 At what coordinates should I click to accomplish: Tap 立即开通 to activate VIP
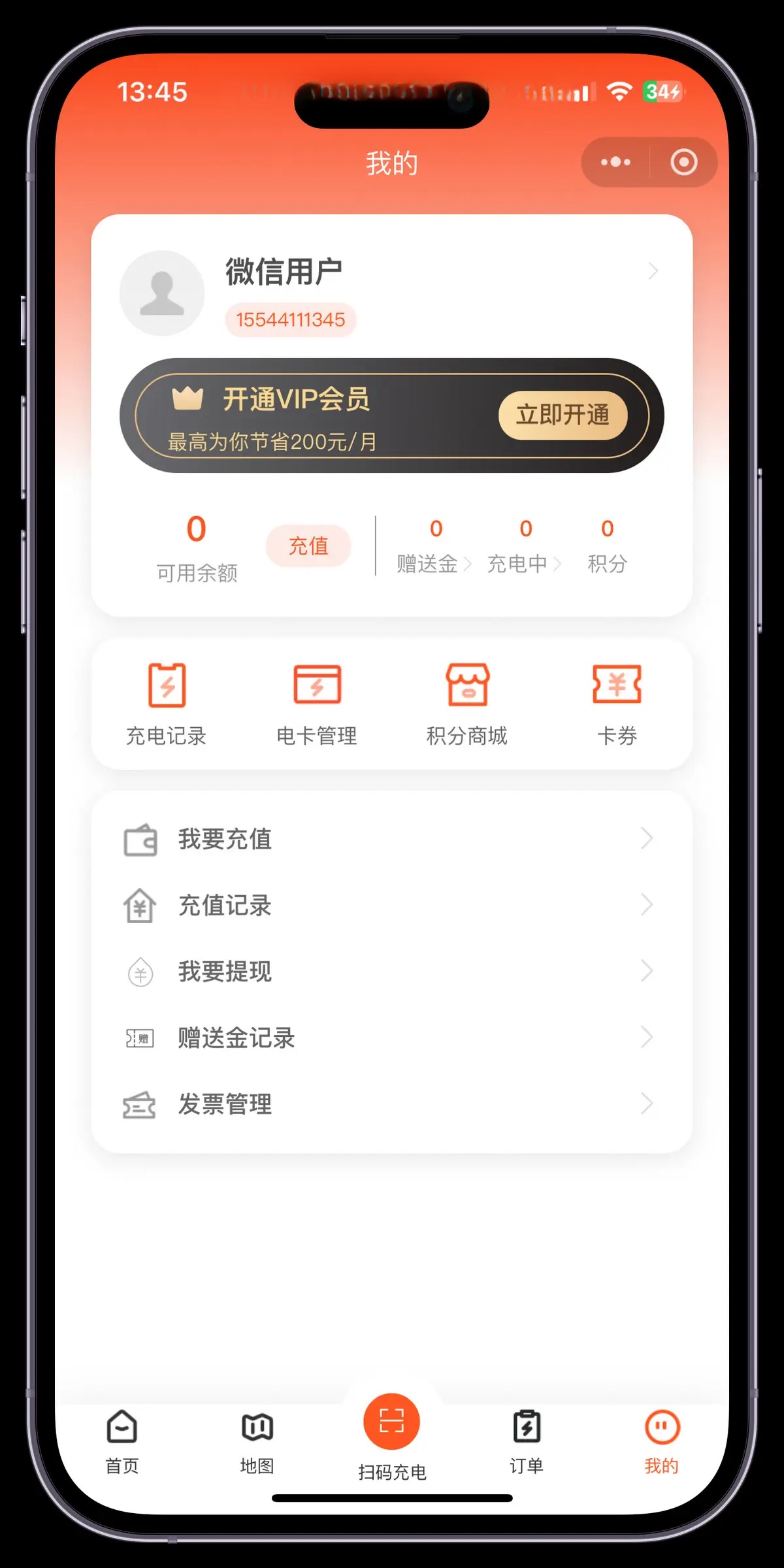(563, 415)
